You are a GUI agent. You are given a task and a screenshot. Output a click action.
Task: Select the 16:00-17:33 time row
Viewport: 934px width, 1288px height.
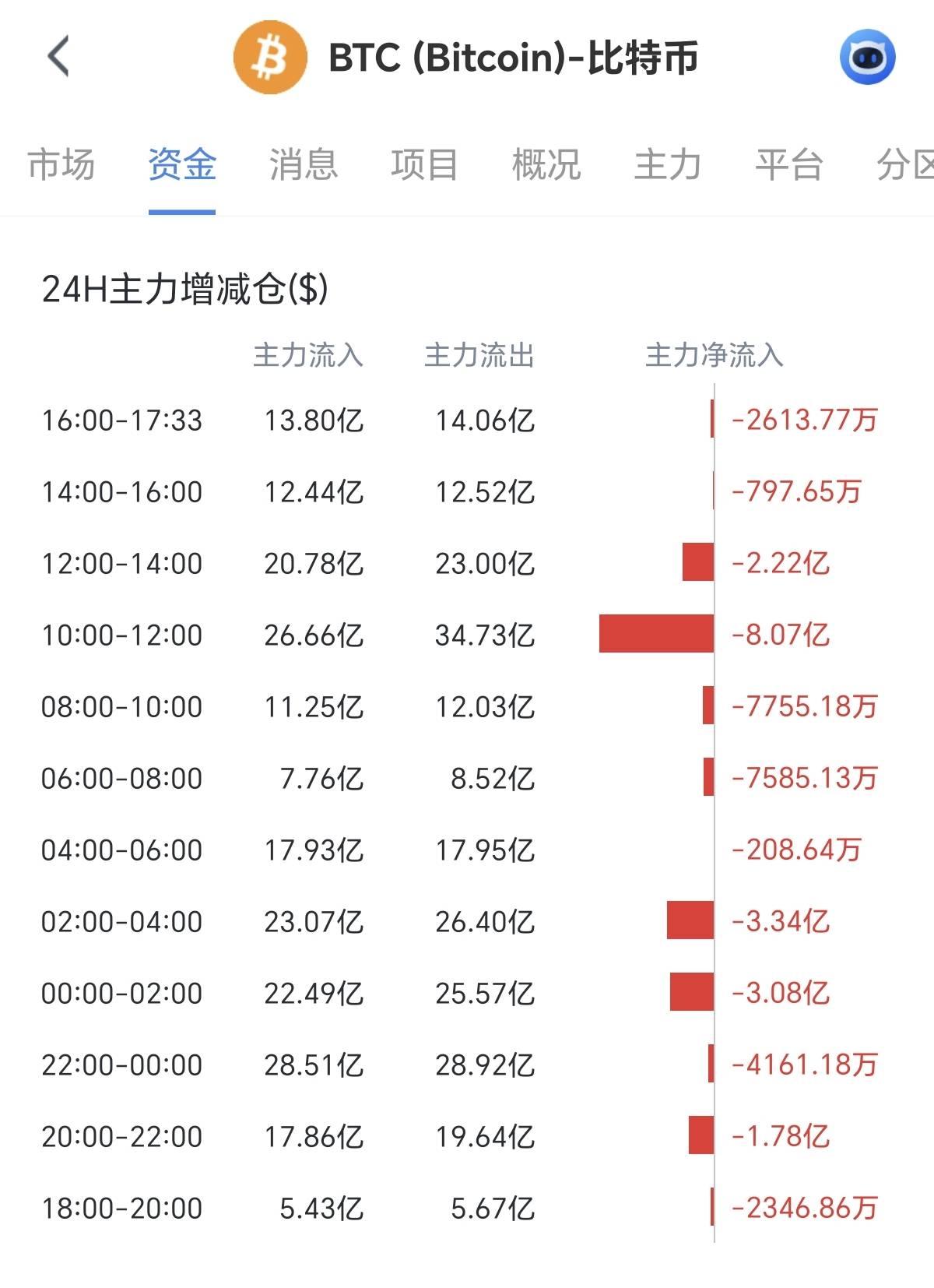pos(122,421)
